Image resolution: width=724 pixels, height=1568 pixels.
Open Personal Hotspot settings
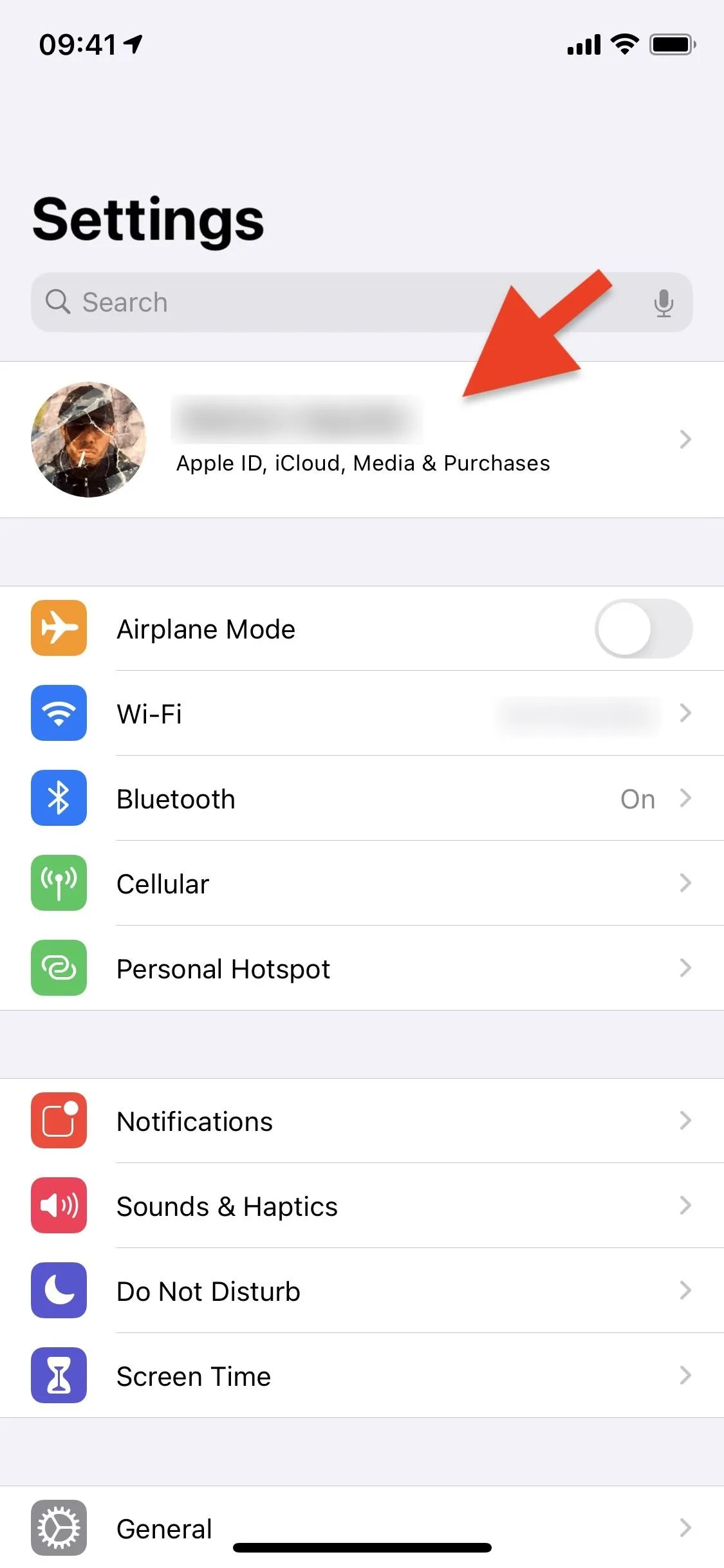point(362,968)
